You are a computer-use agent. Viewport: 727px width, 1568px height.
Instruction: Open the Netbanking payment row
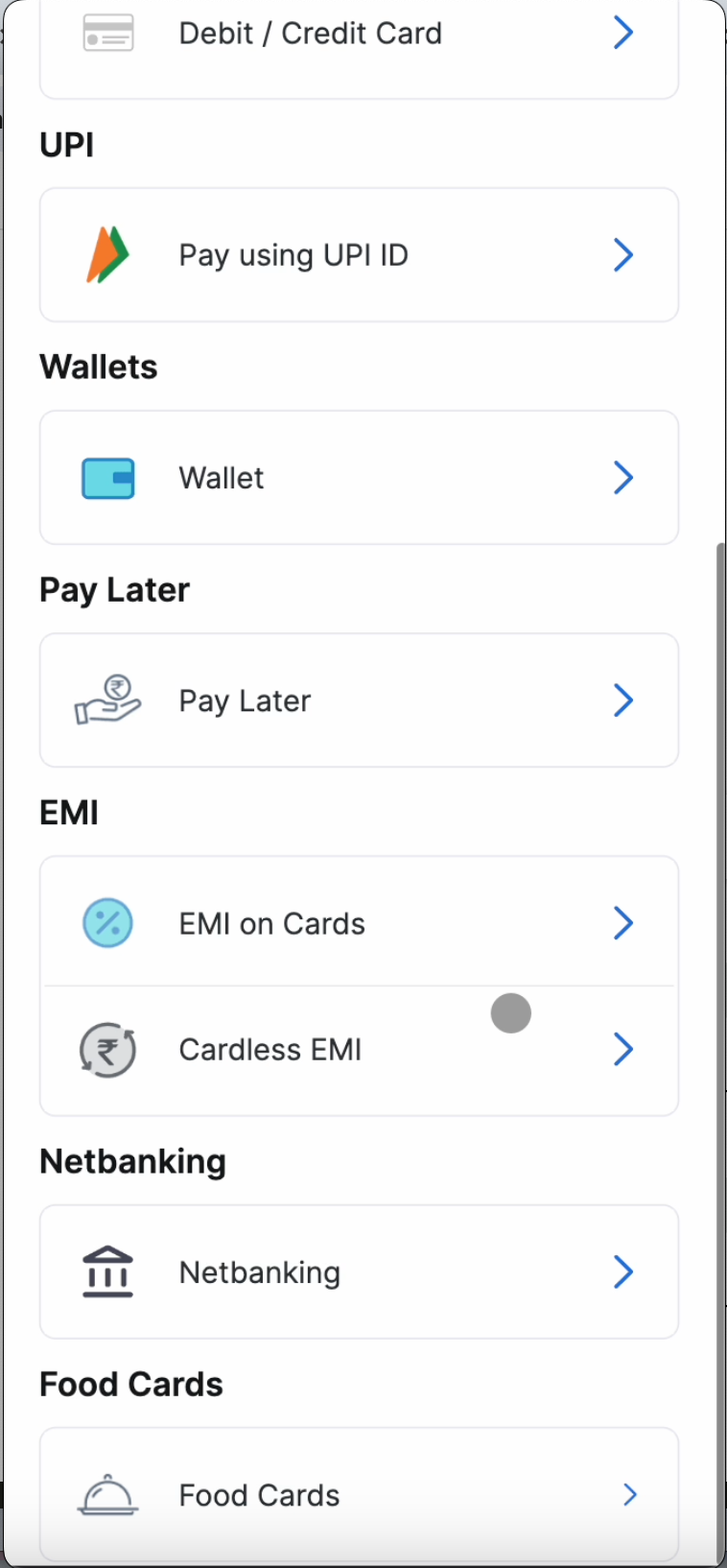pos(359,1272)
